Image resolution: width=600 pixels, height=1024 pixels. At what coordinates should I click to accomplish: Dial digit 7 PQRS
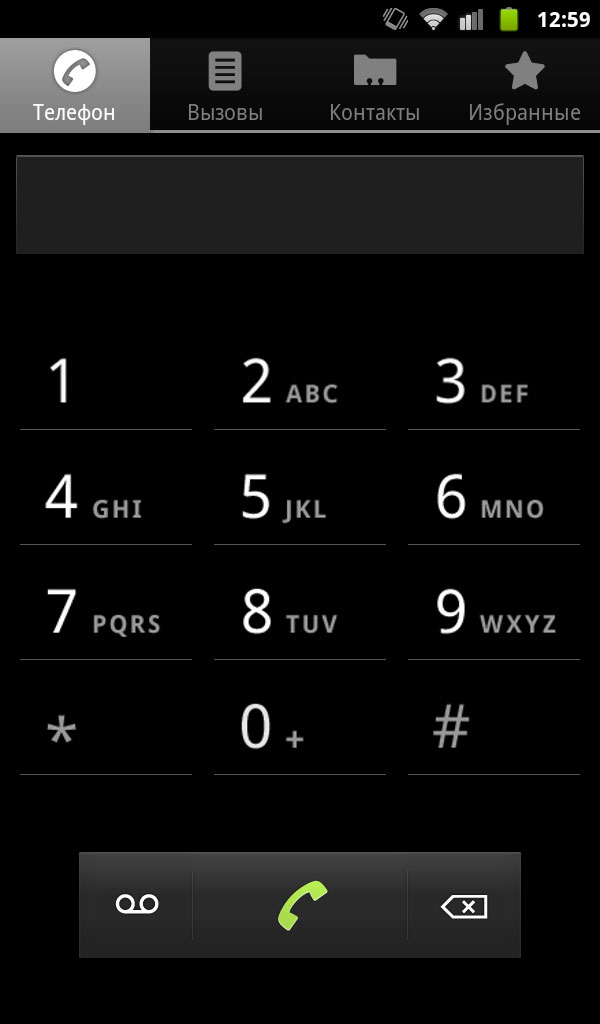coord(105,612)
